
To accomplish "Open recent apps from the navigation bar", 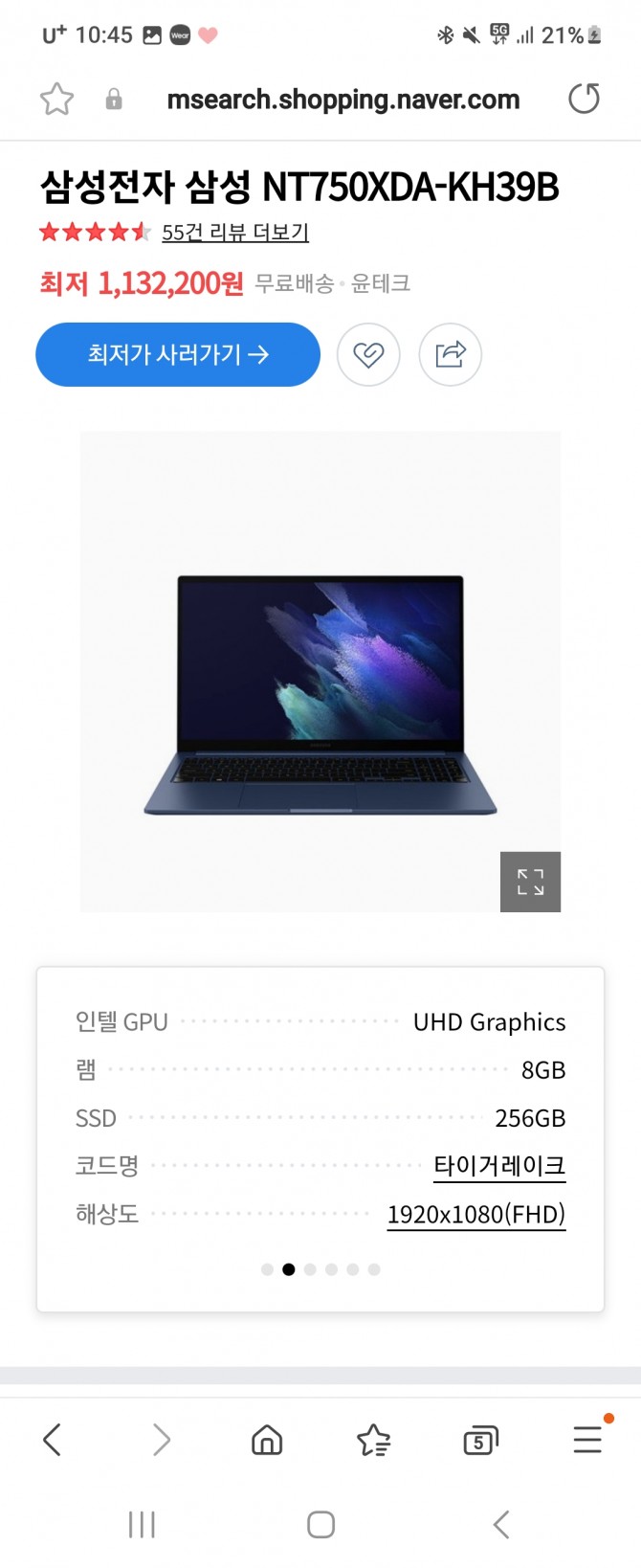I will tap(142, 1525).
